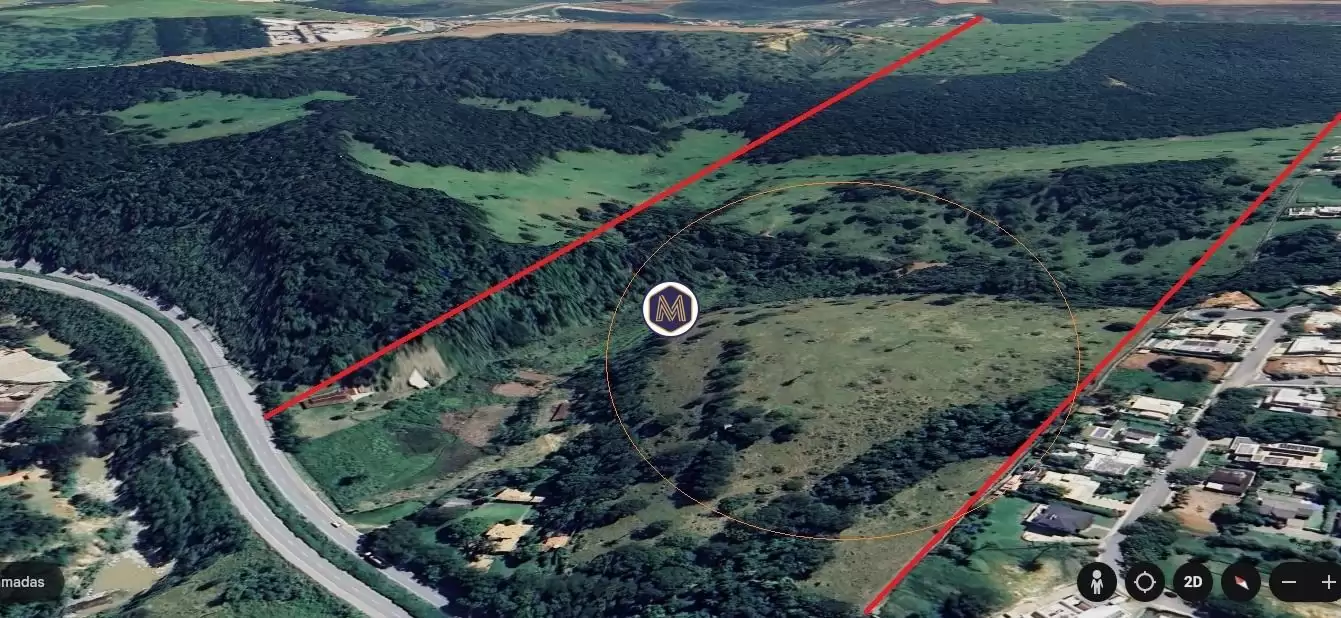Viewport: 1341px width, 618px height.
Task: Open the Camadas layers button
Action: coord(24,581)
